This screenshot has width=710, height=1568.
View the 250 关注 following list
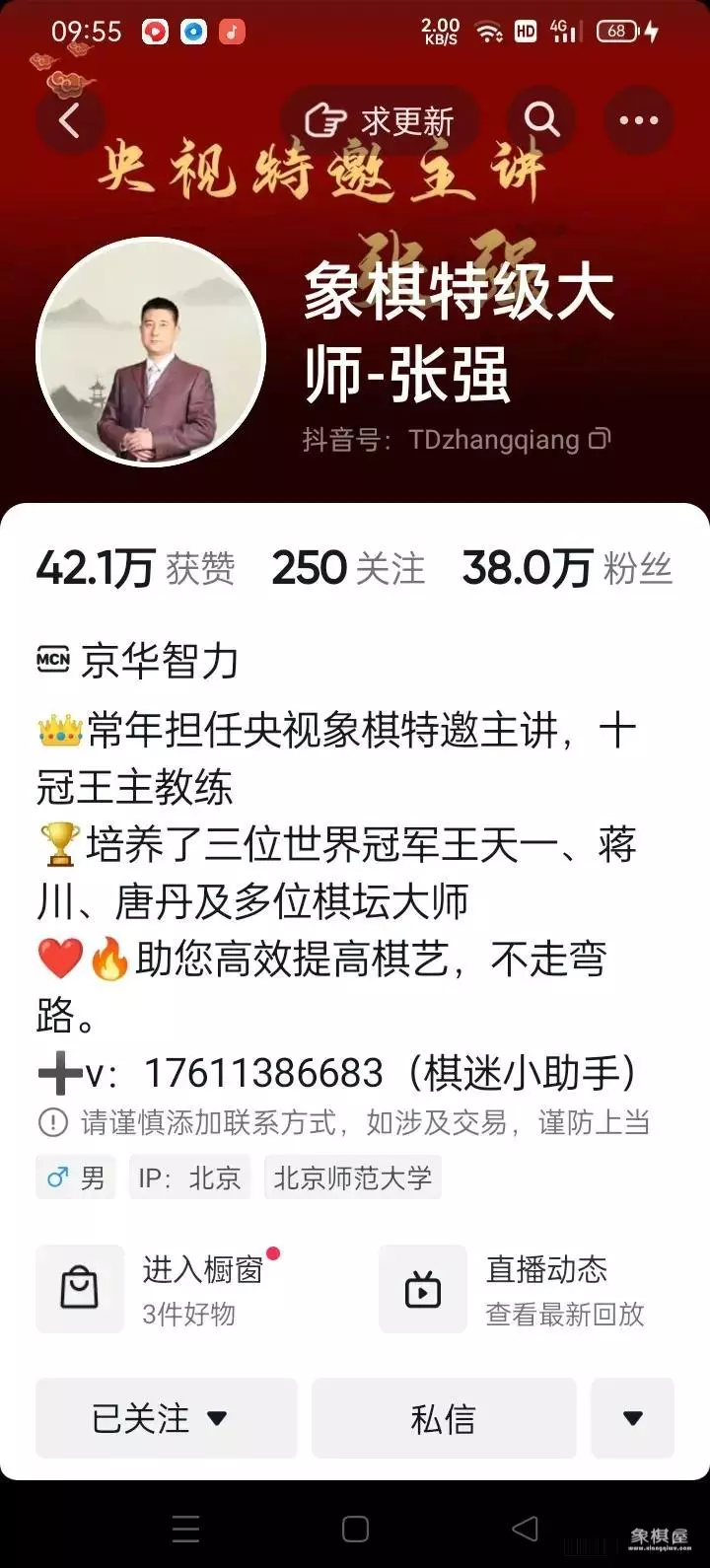click(x=352, y=568)
